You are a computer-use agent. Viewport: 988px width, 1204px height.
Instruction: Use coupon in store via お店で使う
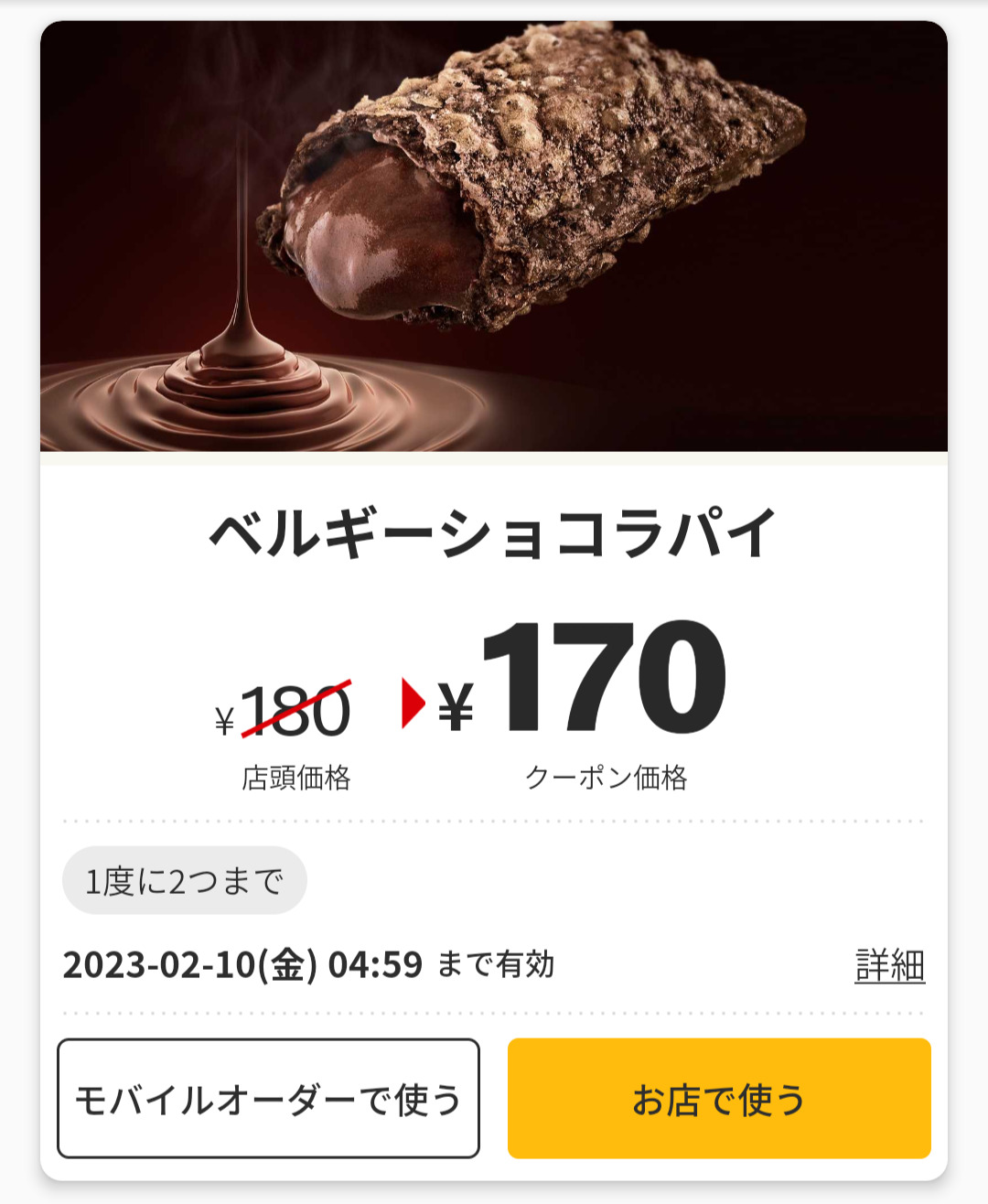pos(719,1098)
